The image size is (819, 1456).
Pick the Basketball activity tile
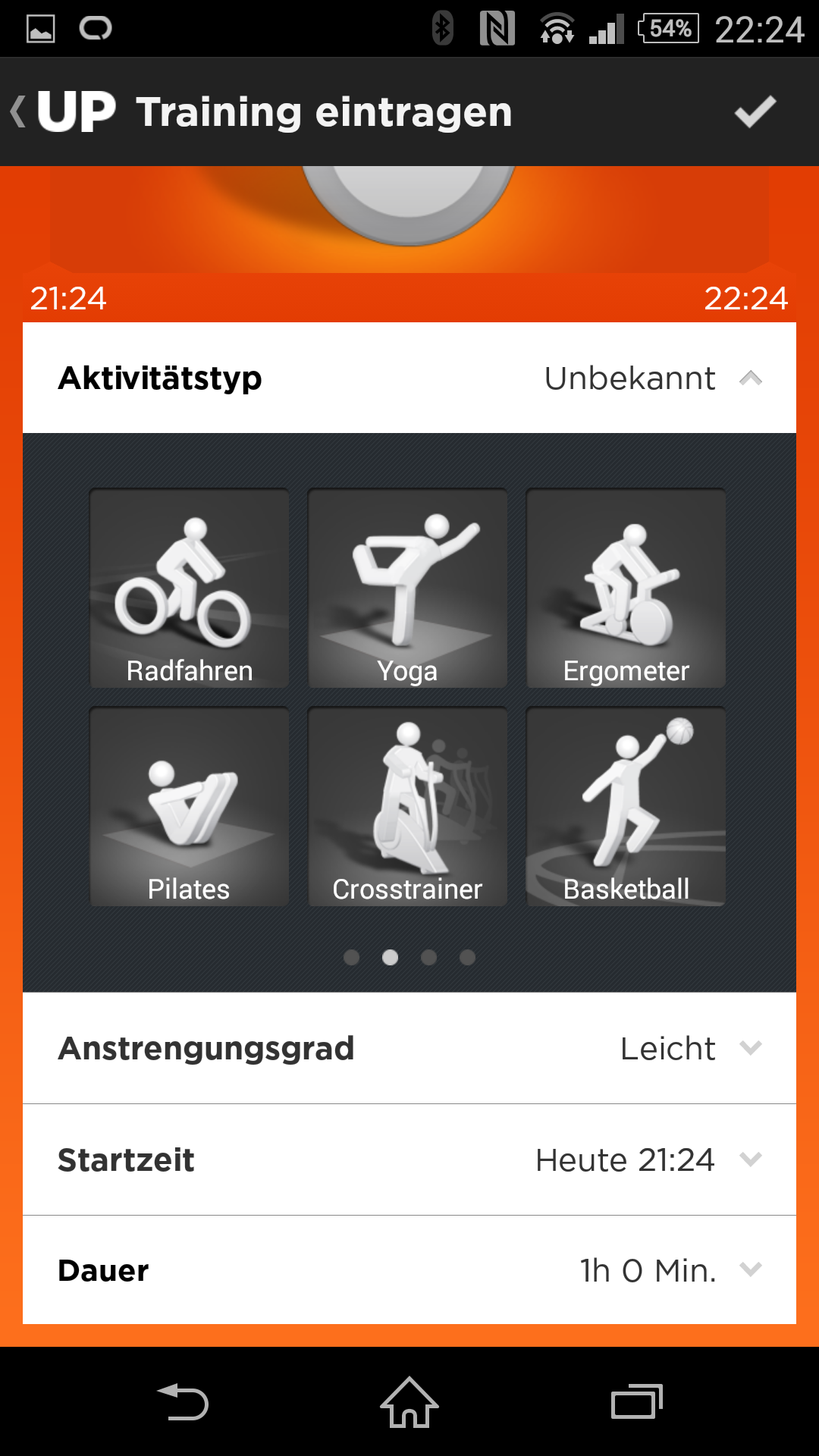[626, 807]
